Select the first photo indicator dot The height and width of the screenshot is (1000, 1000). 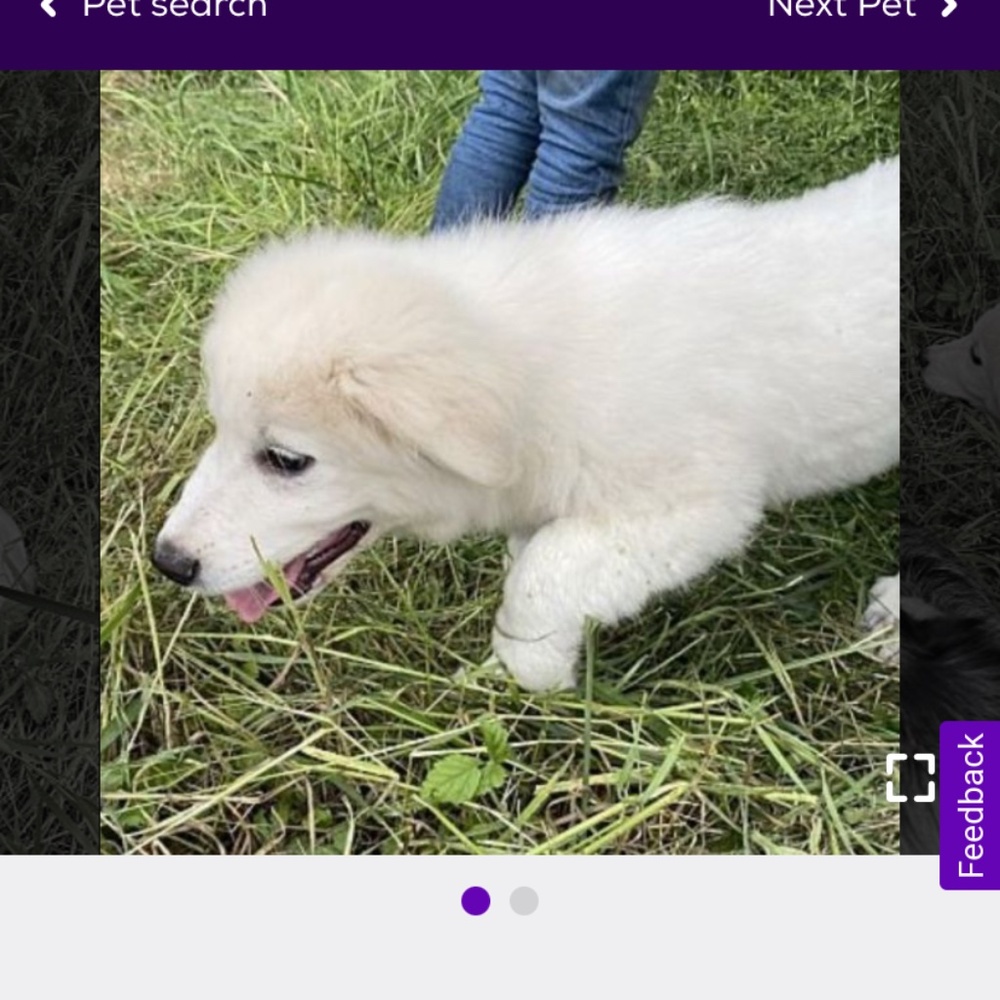[476, 901]
